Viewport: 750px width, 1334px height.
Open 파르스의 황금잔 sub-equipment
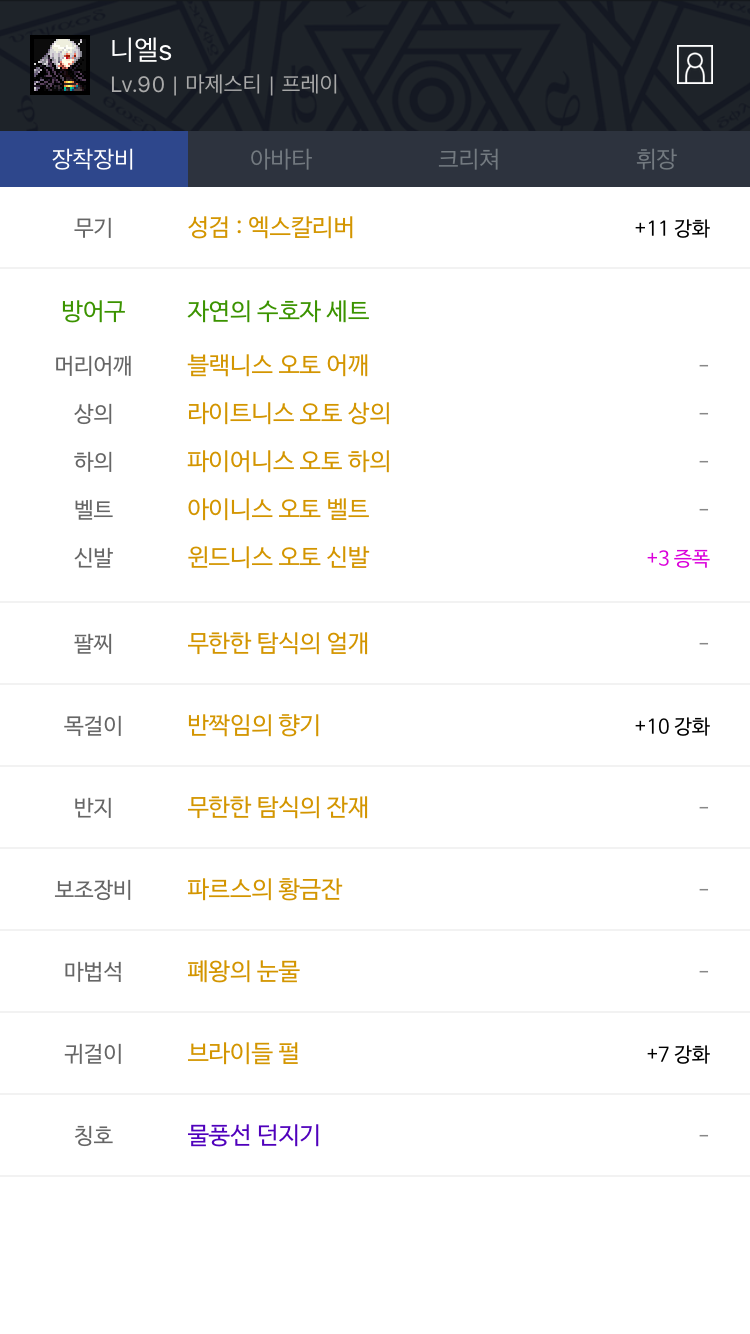pos(265,889)
